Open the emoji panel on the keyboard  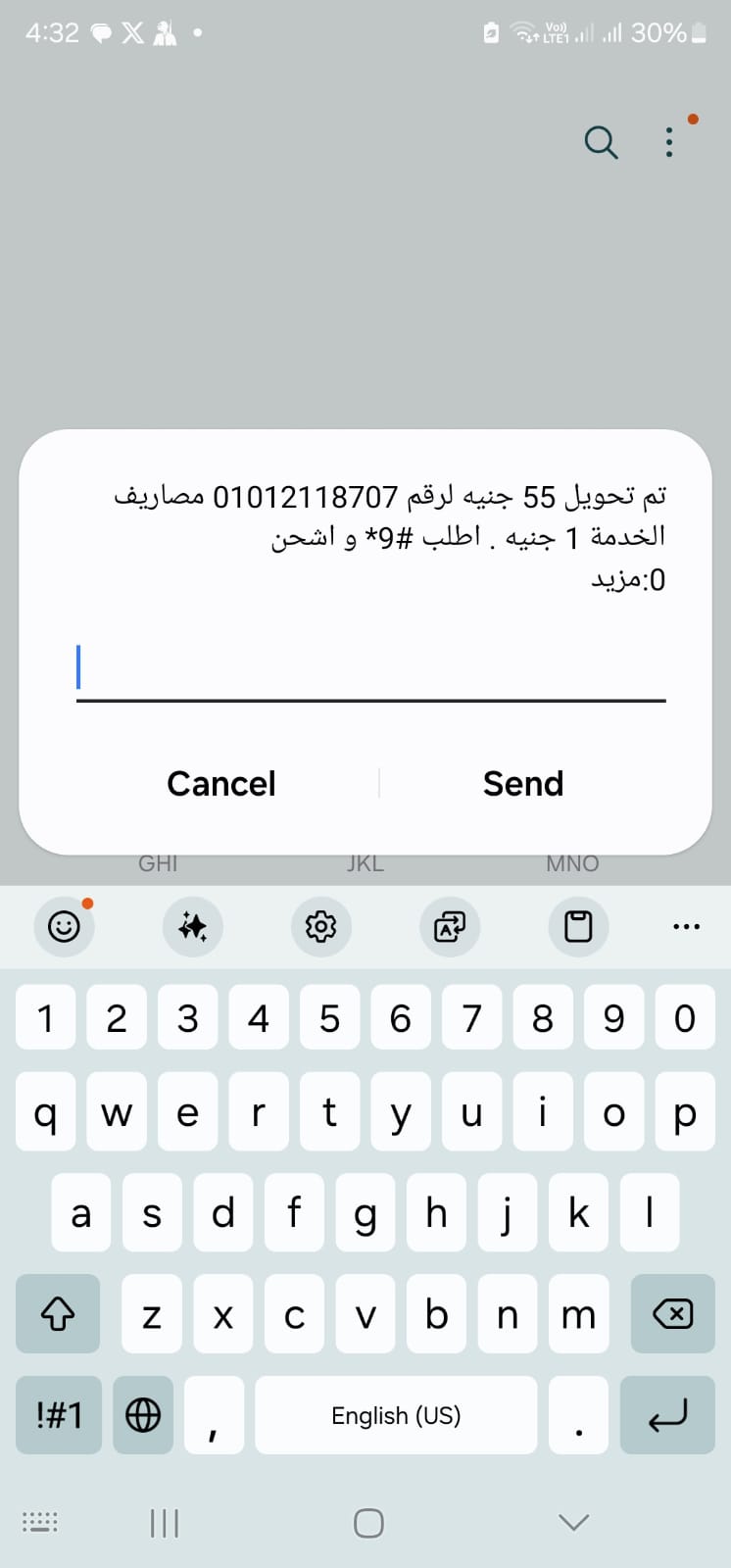tap(63, 926)
